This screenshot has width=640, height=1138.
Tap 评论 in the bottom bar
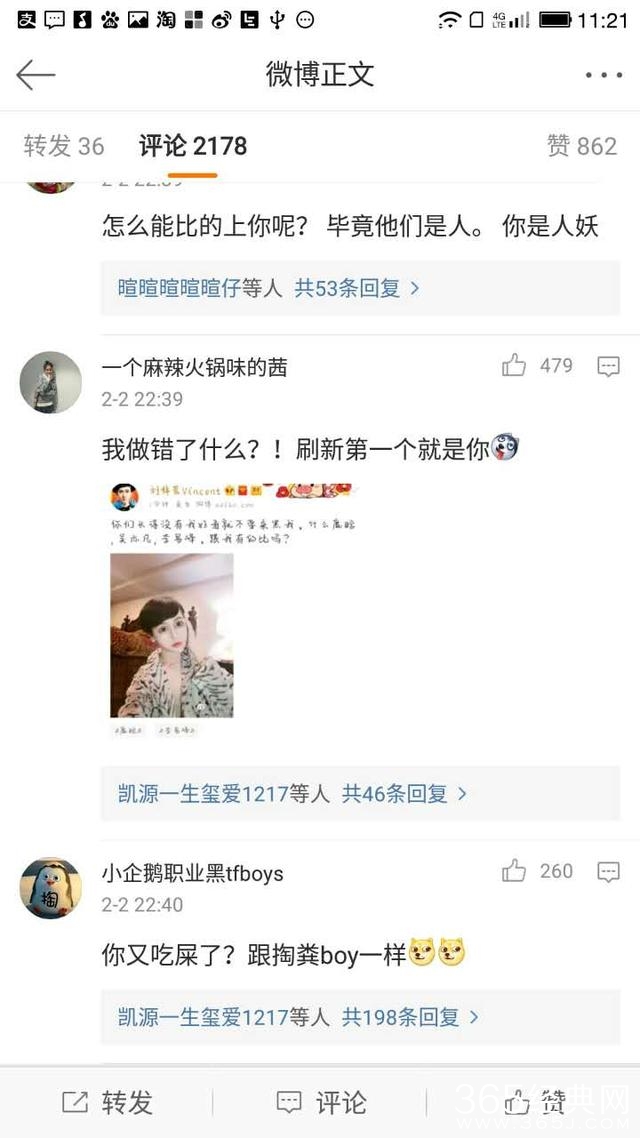[321, 1102]
